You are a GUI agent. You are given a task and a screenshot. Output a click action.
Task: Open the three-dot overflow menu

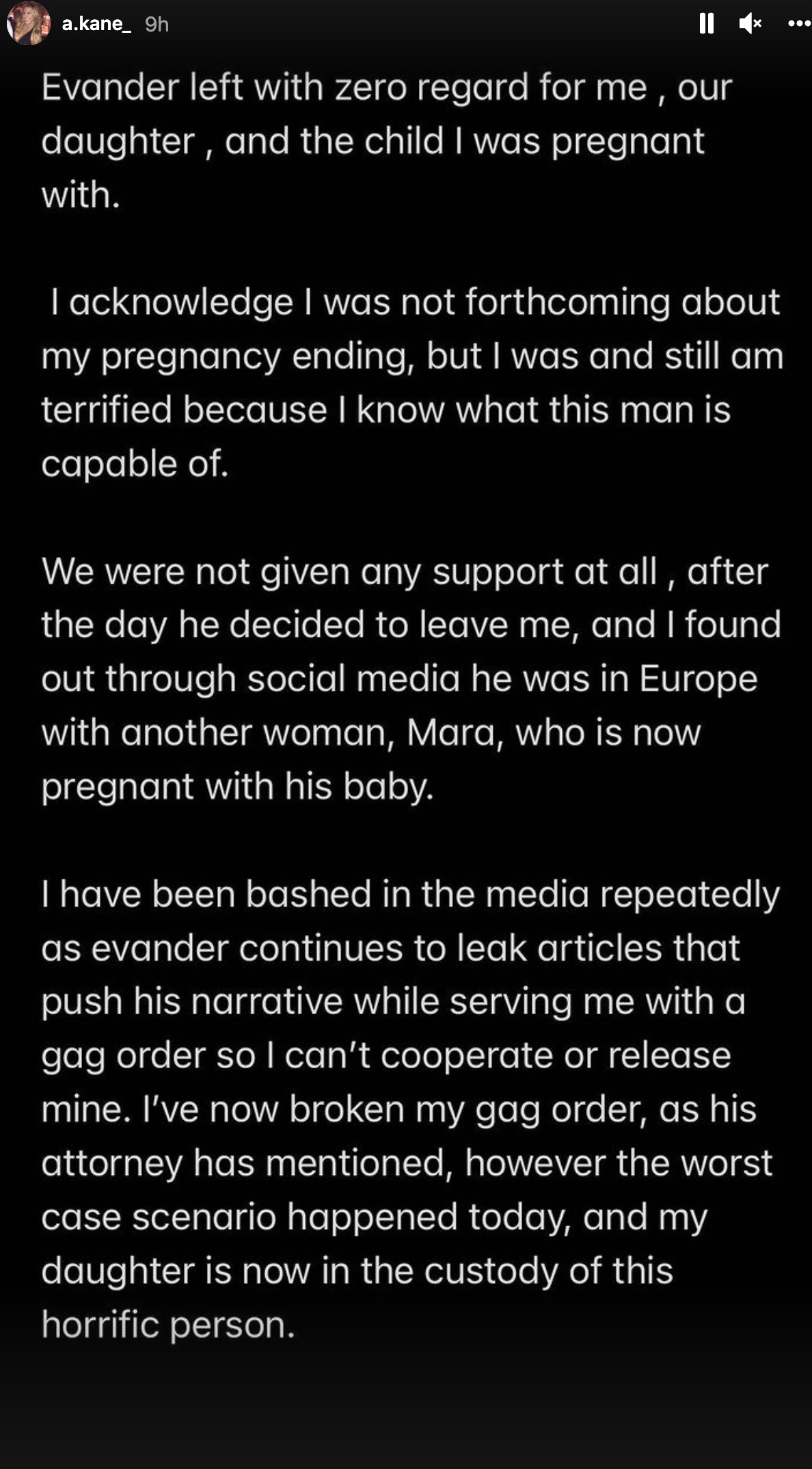pyautogui.click(x=798, y=24)
